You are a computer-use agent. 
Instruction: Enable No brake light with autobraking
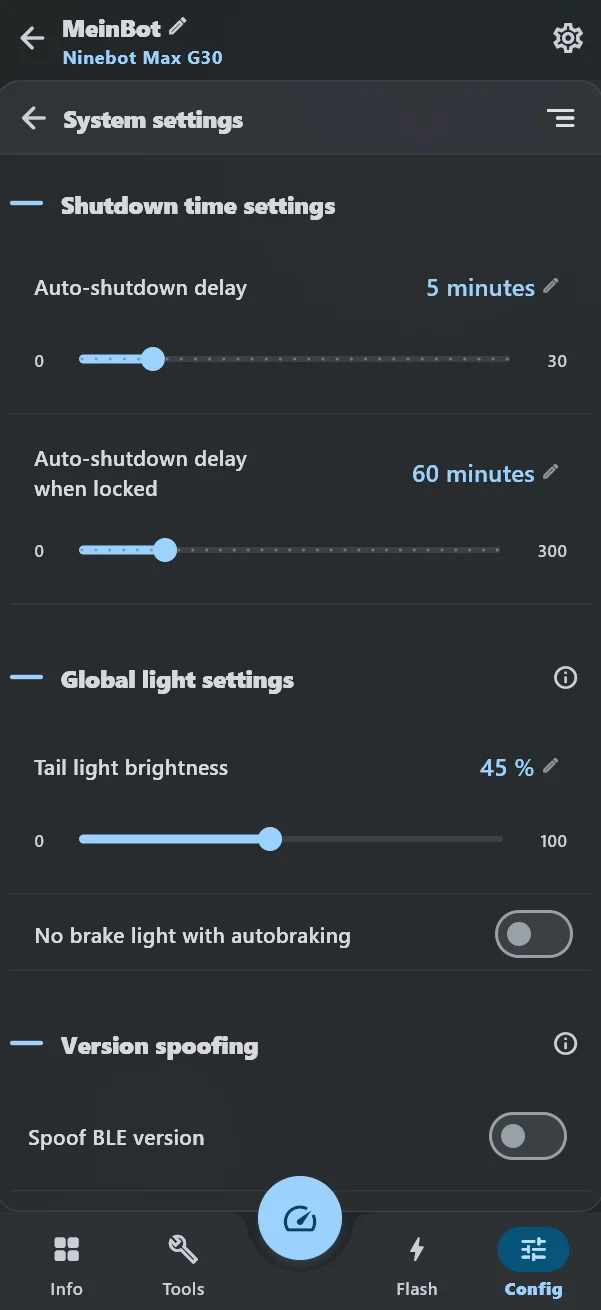534,934
